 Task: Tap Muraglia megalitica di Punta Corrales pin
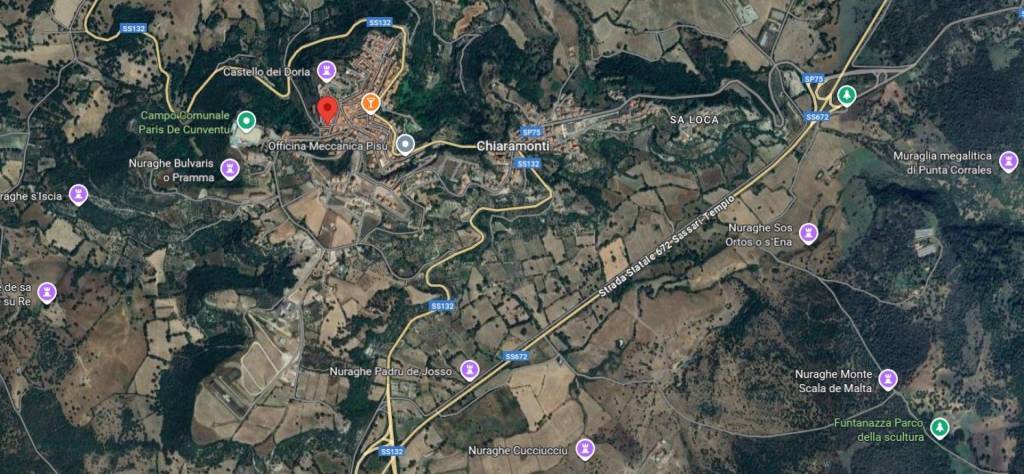[1008, 161]
